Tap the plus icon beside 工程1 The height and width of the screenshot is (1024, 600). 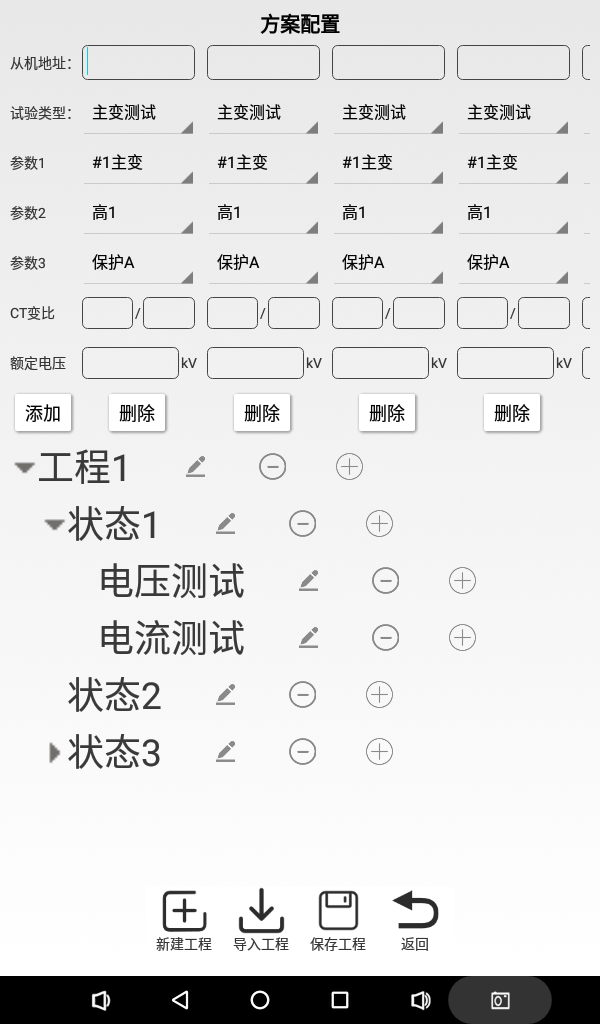click(349, 467)
